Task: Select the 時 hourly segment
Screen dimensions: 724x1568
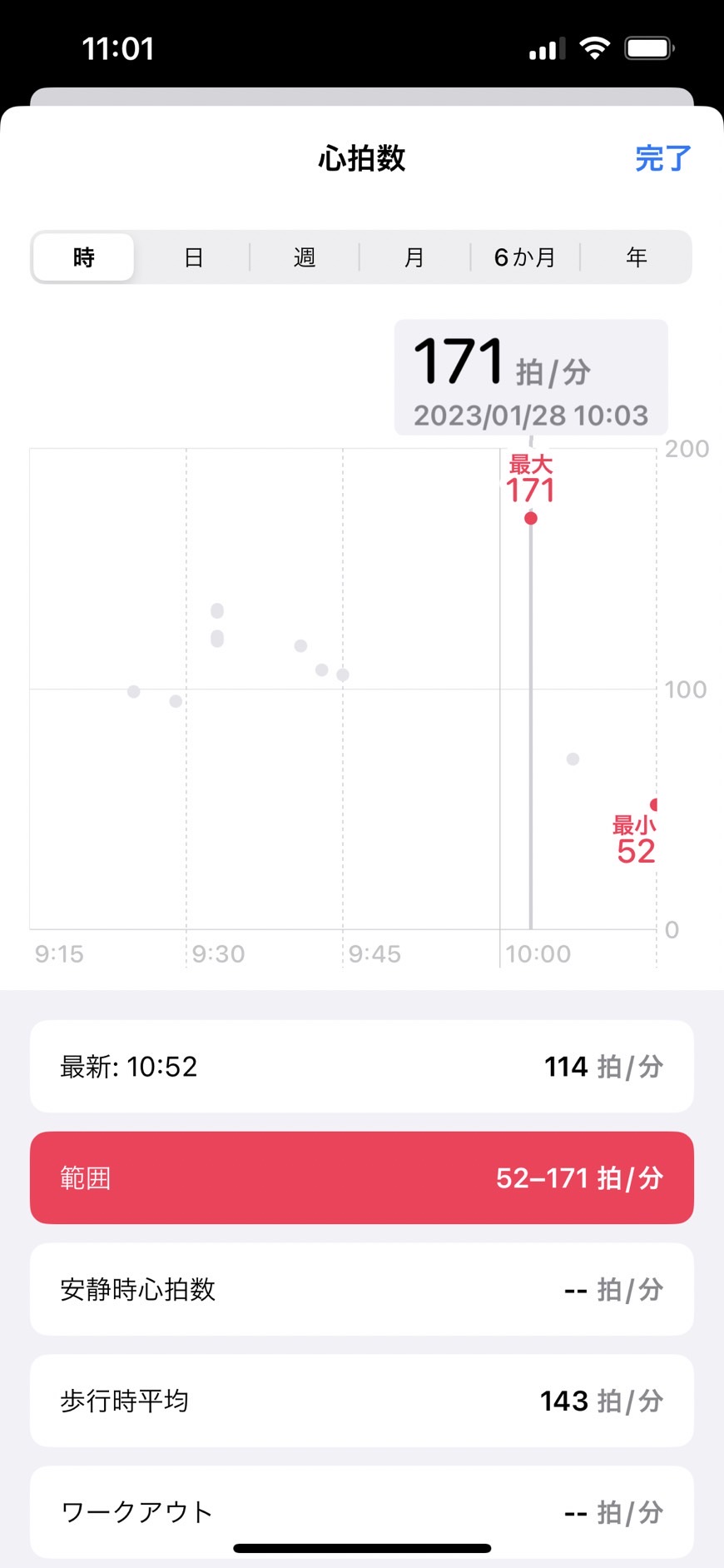Action: 83,257
